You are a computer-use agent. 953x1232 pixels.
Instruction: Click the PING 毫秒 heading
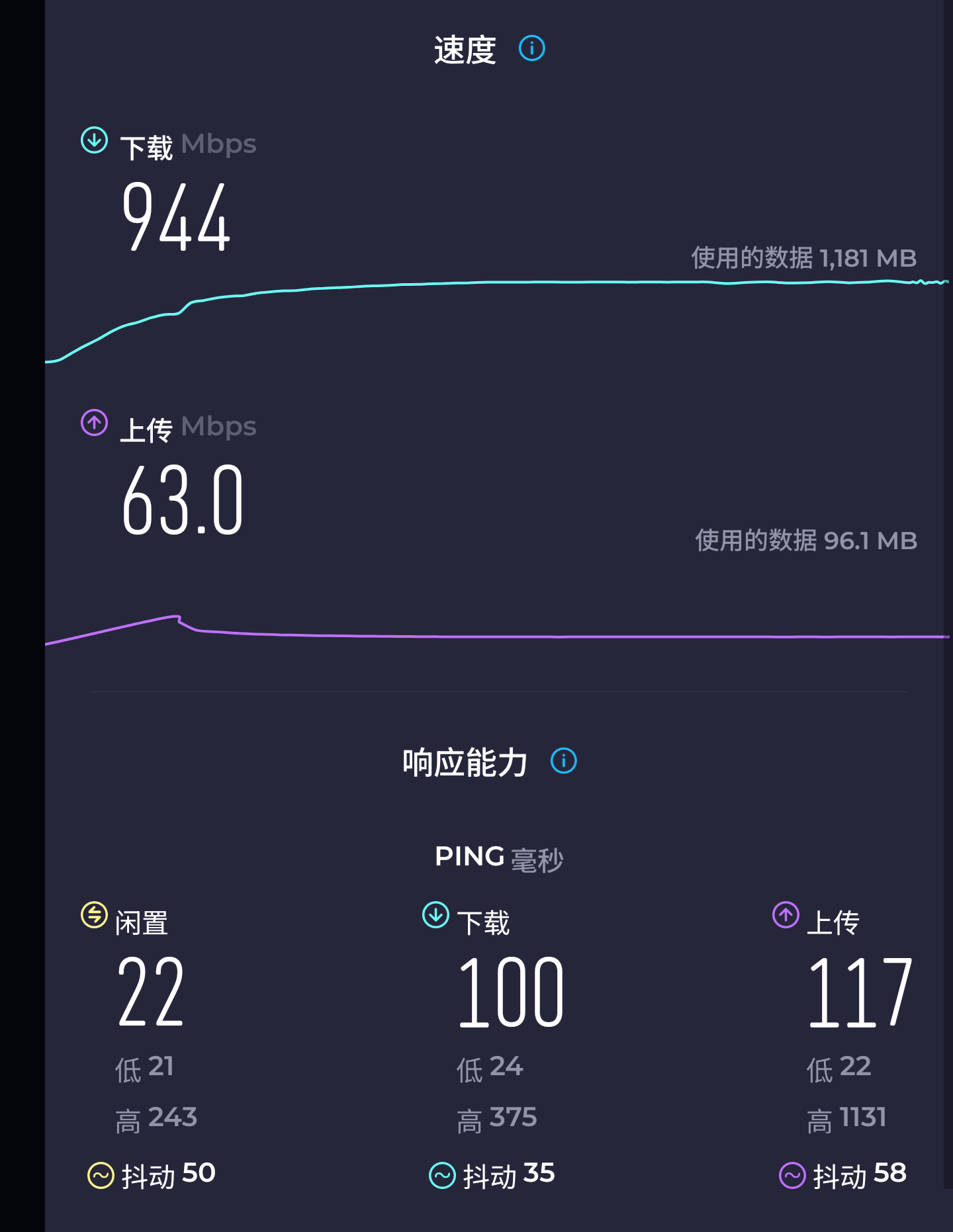tap(498, 856)
